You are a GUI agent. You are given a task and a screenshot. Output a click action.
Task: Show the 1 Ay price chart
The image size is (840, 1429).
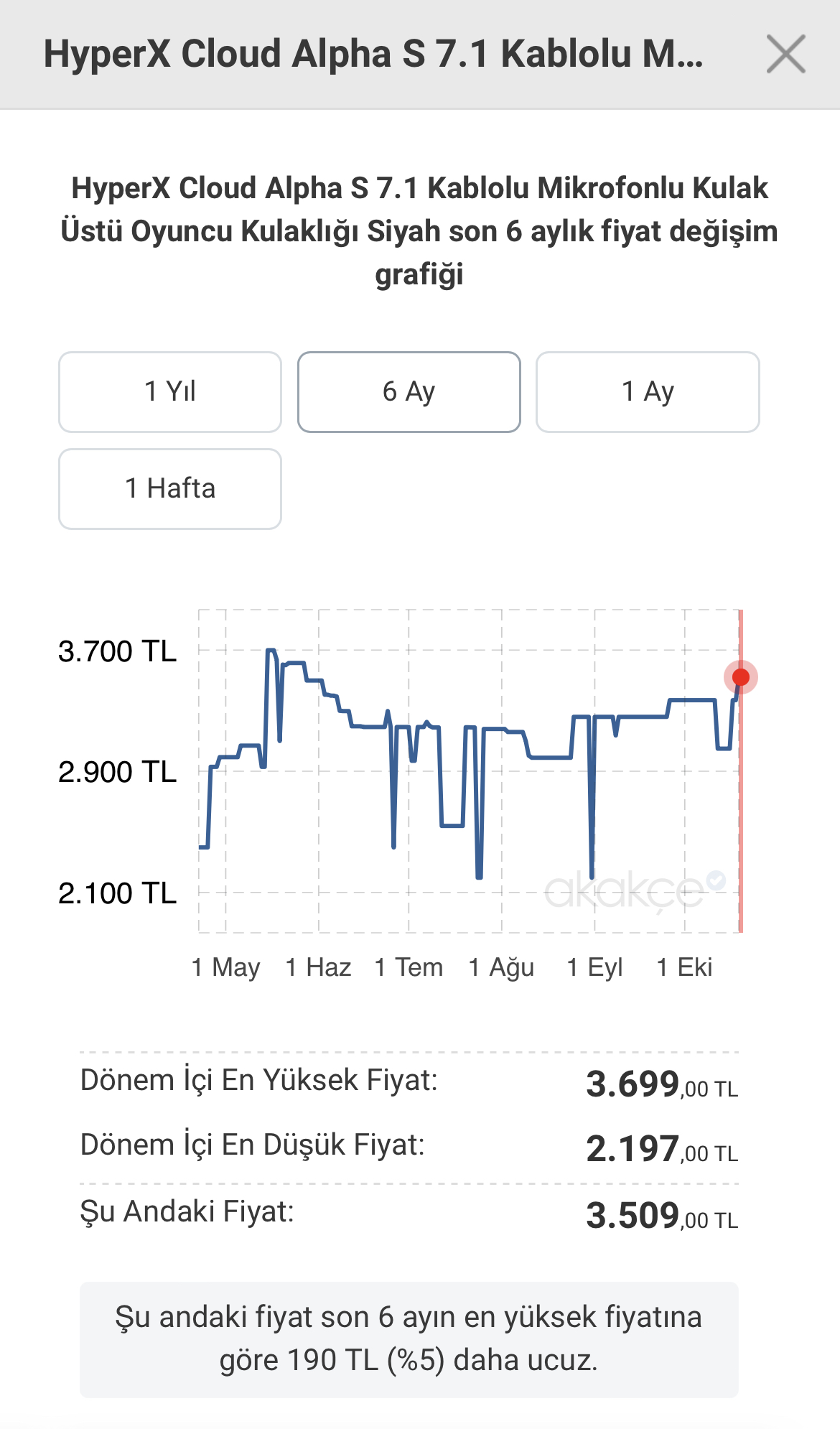647,392
